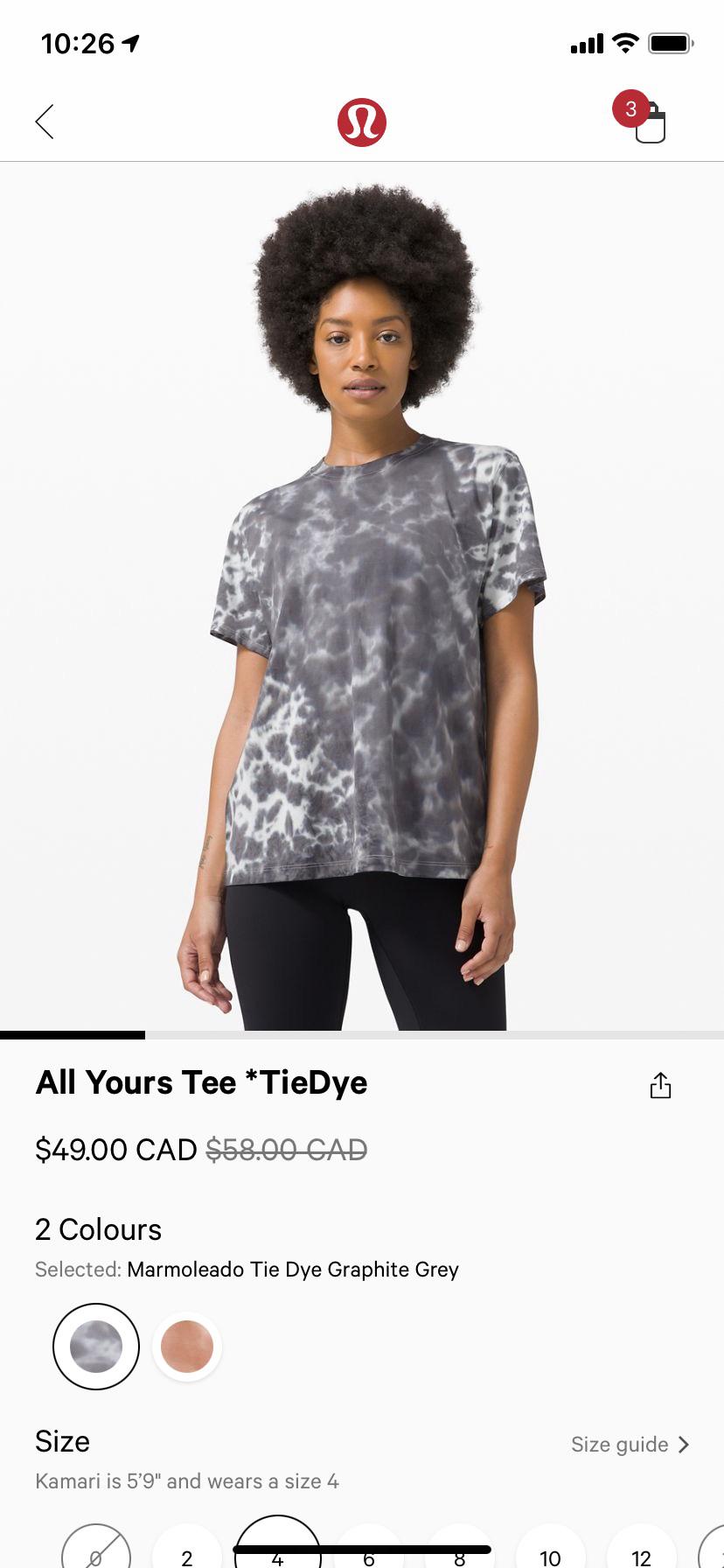The height and width of the screenshot is (1568, 724).
Task: Go back using the back arrow
Action: (44, 122)
